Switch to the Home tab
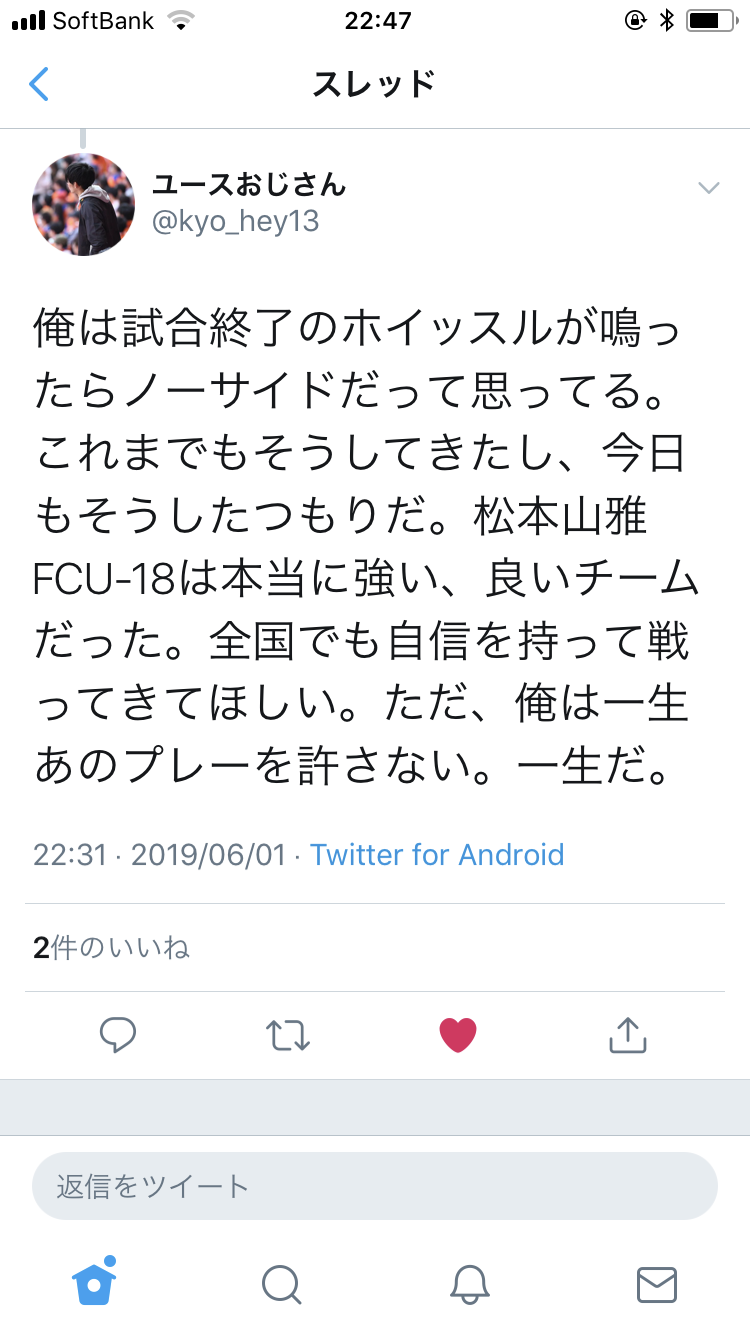Screen dimensions: 750x1334 click(x=95, y=1282)
